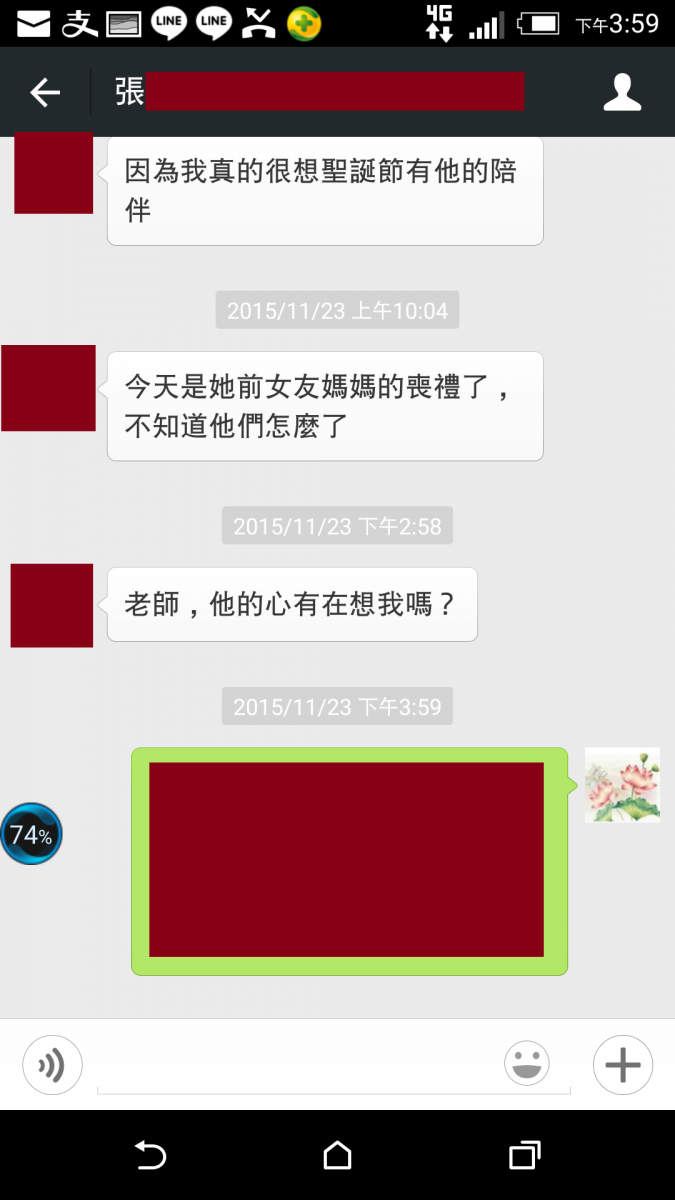Switch to voice message input
Screen dimensions: 675x1200
tap(52, 1065)
